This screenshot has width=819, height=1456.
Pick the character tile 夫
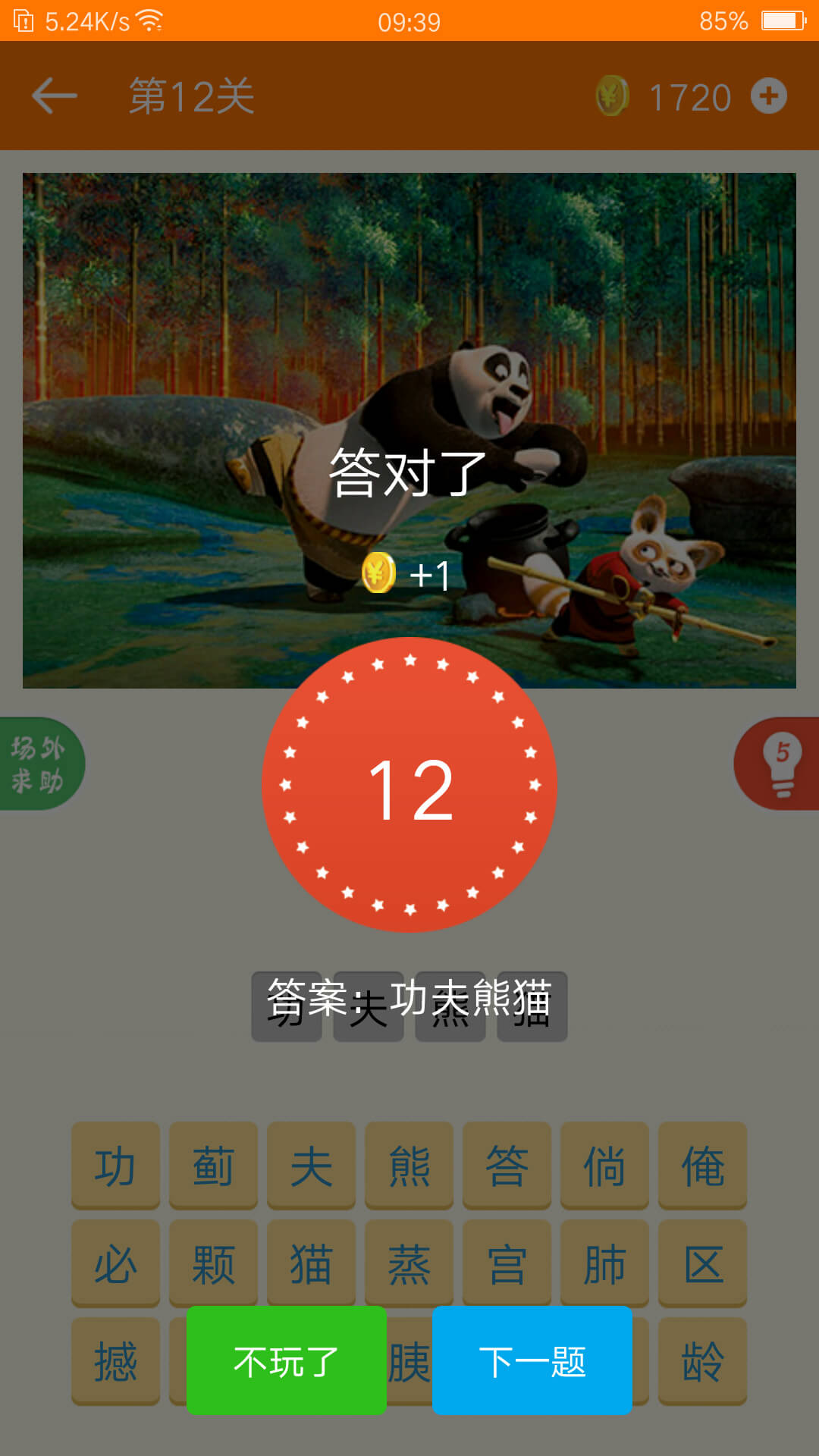(x=311, y=1166)
